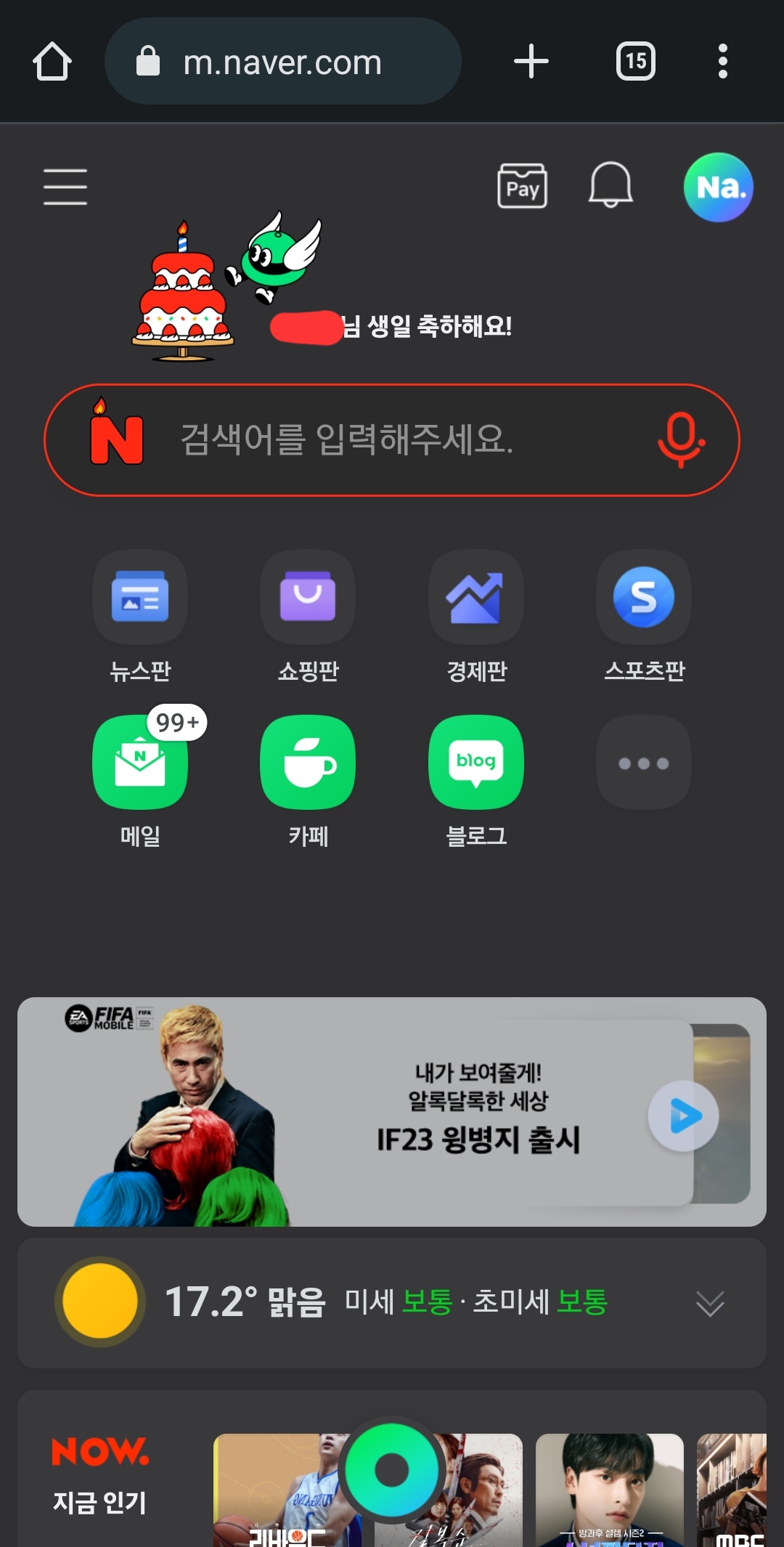Show more shortcuts with the three-dot button
The width and height of the screenshot is (784, 1547).
point(644,763)
